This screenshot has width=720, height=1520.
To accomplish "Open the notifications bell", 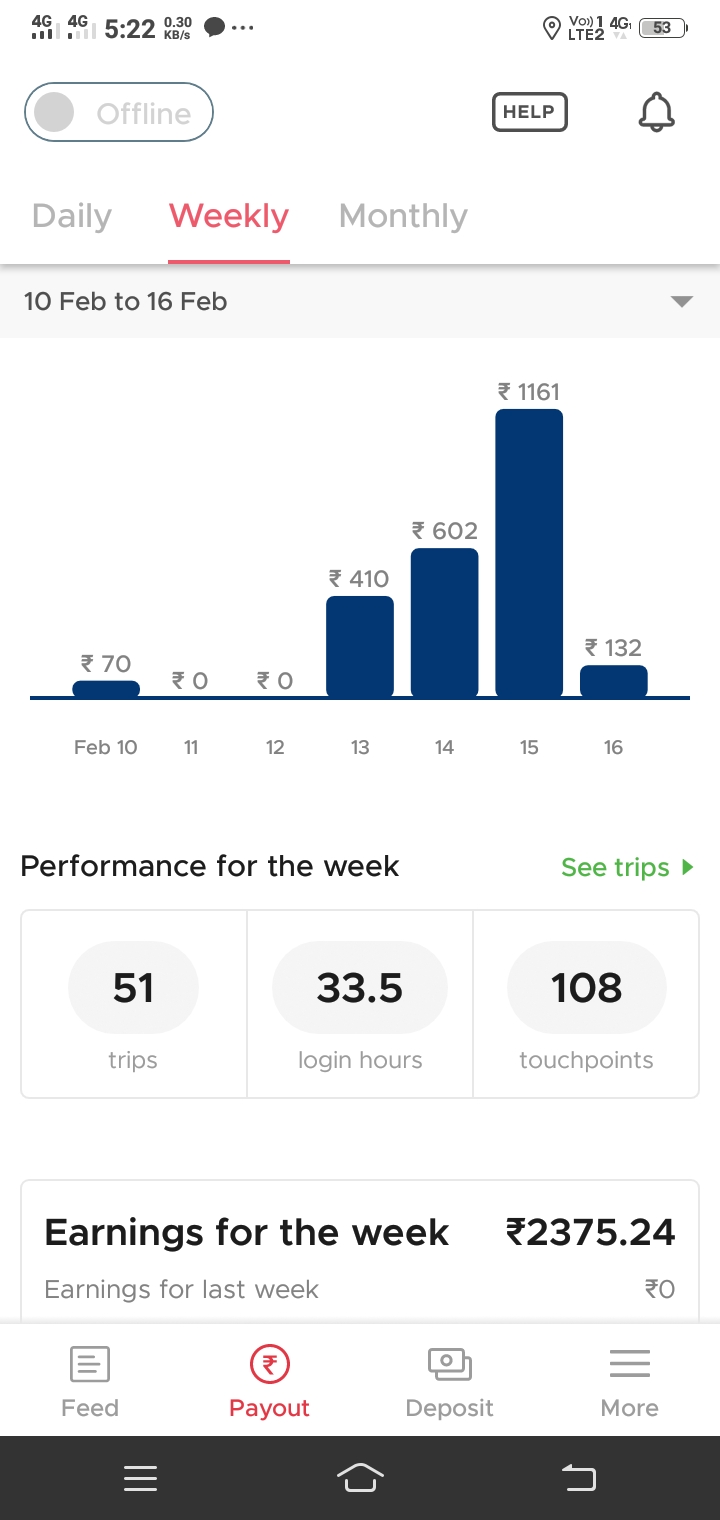I will pyautogui.click(x=657, y=112).
